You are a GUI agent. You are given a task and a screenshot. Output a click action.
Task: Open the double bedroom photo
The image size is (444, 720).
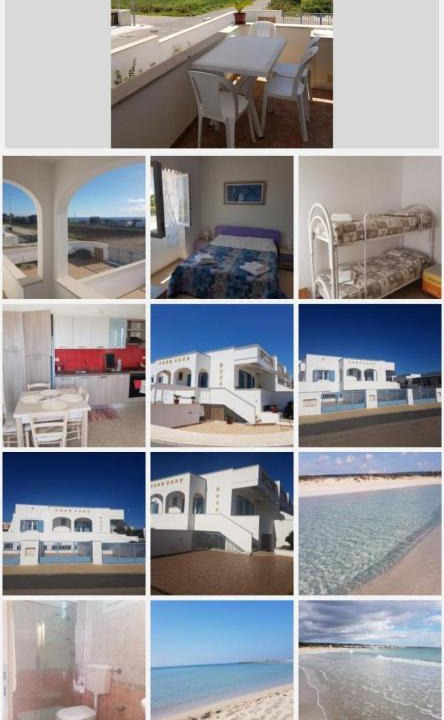(x=222, y=227)
